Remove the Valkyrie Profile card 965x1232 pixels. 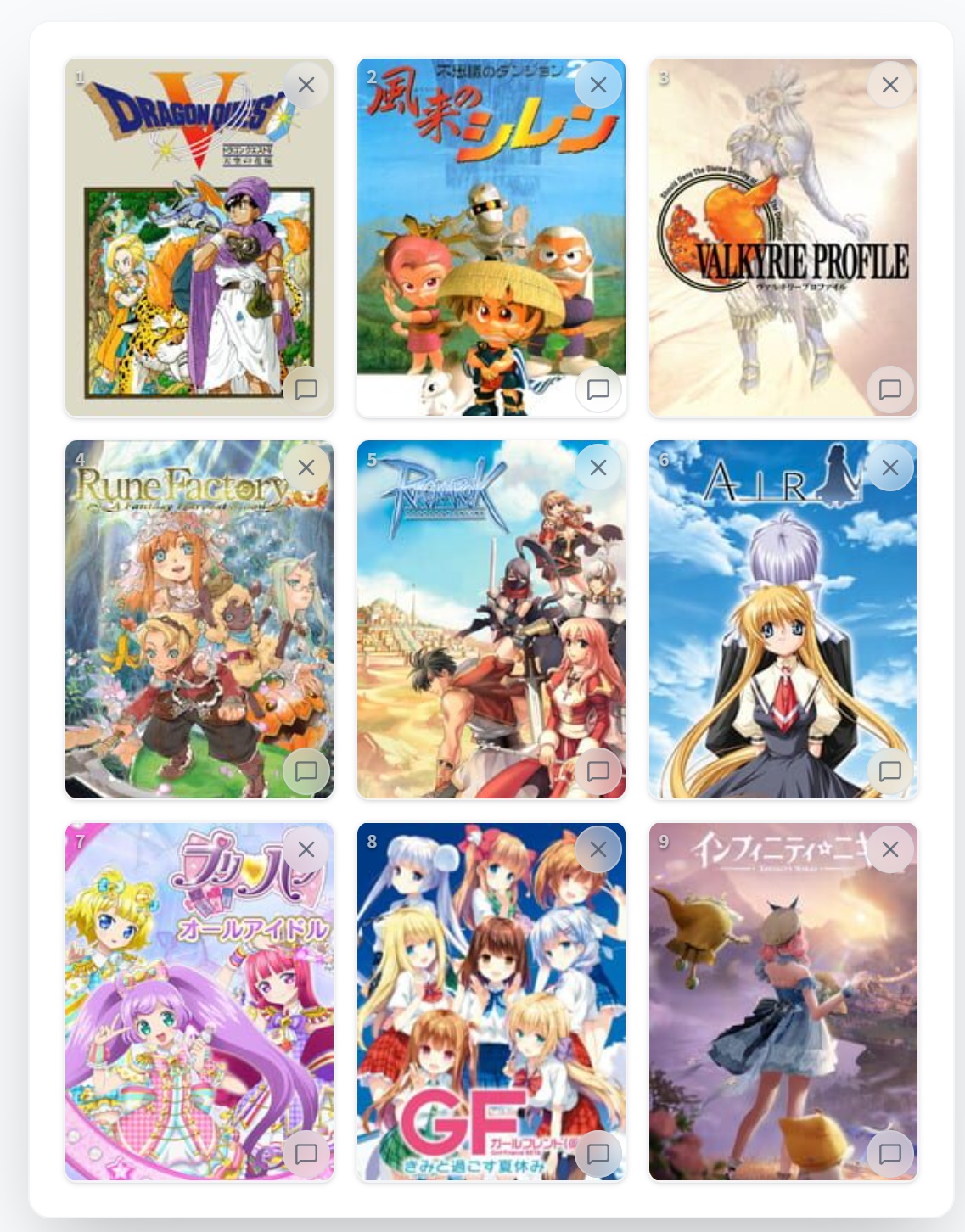point(889,85)
